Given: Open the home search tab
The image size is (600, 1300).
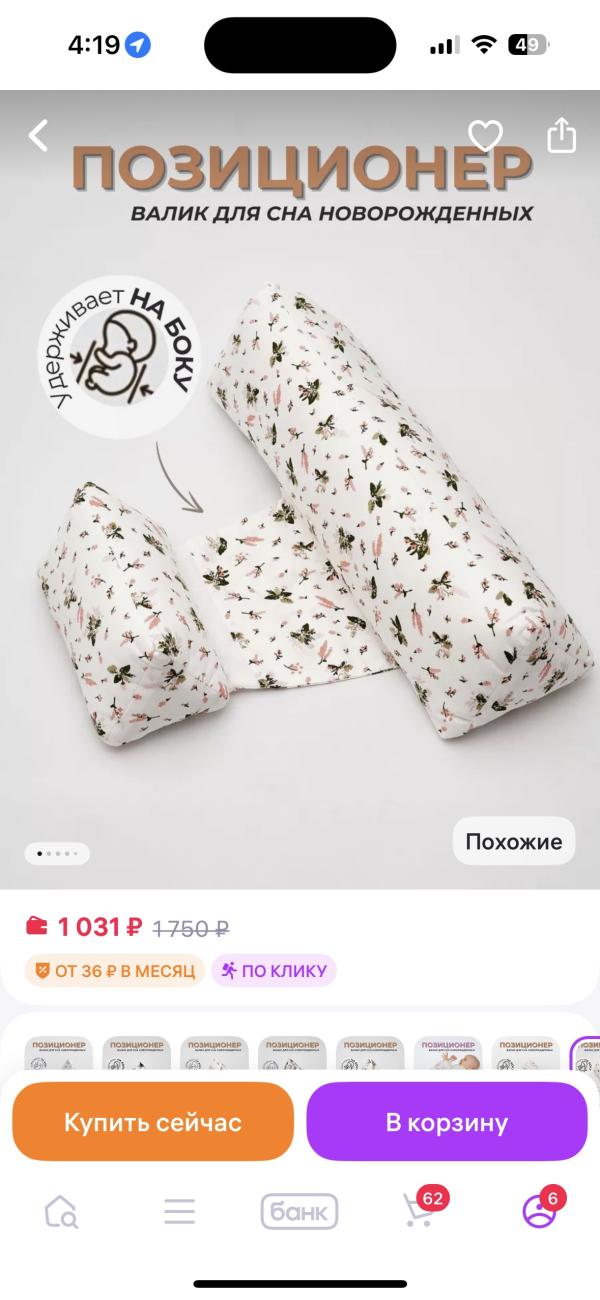Looking at the screenshot, I should point(61,1213).
